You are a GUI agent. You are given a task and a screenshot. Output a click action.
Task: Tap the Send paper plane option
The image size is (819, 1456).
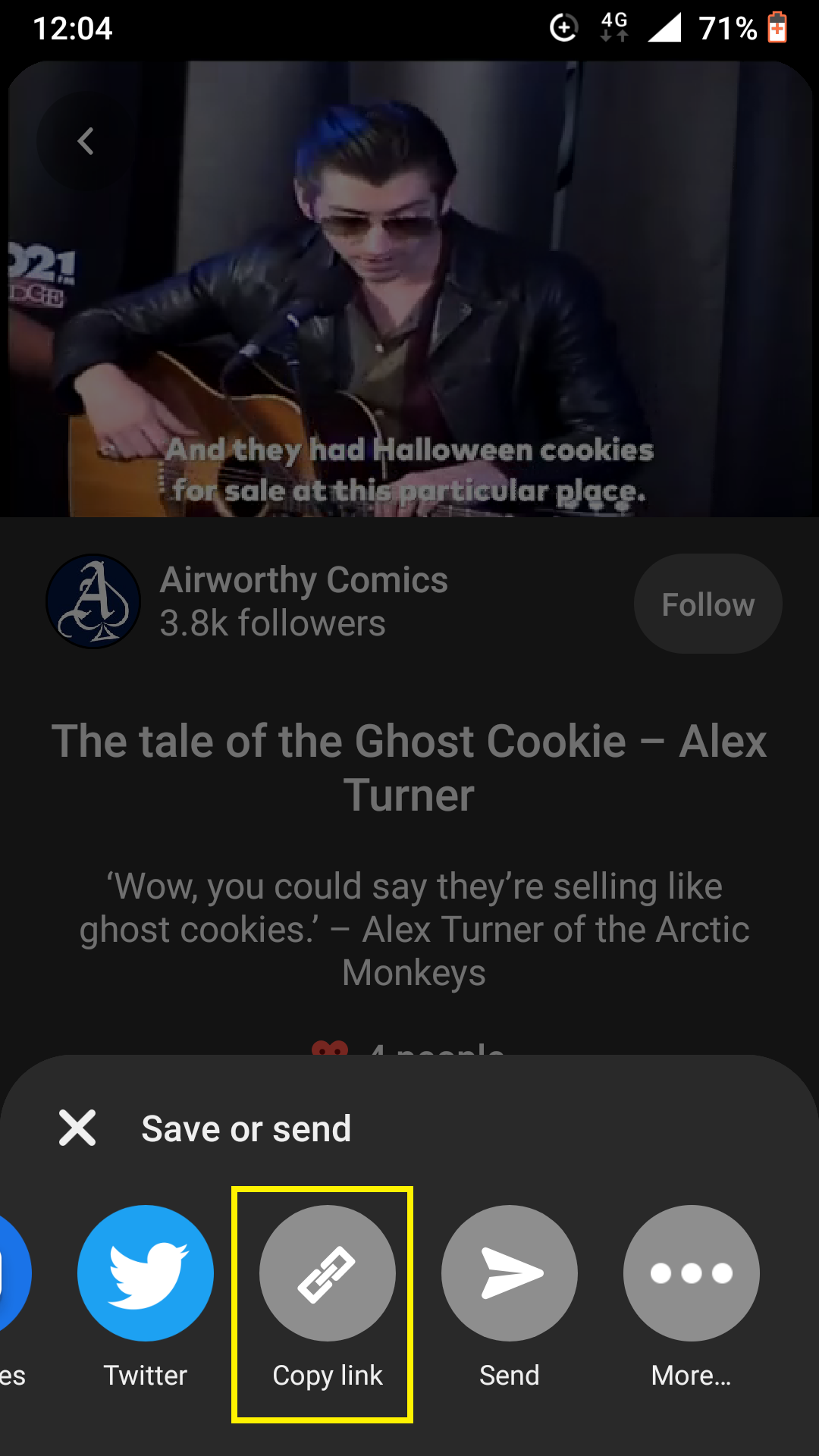coord(510,1273)
